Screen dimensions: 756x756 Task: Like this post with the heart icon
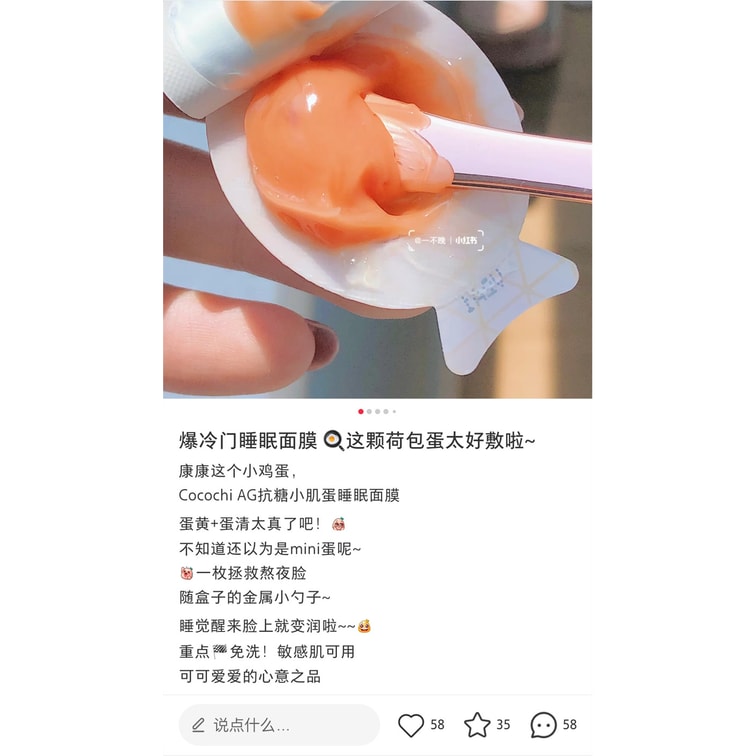point(411,725)
